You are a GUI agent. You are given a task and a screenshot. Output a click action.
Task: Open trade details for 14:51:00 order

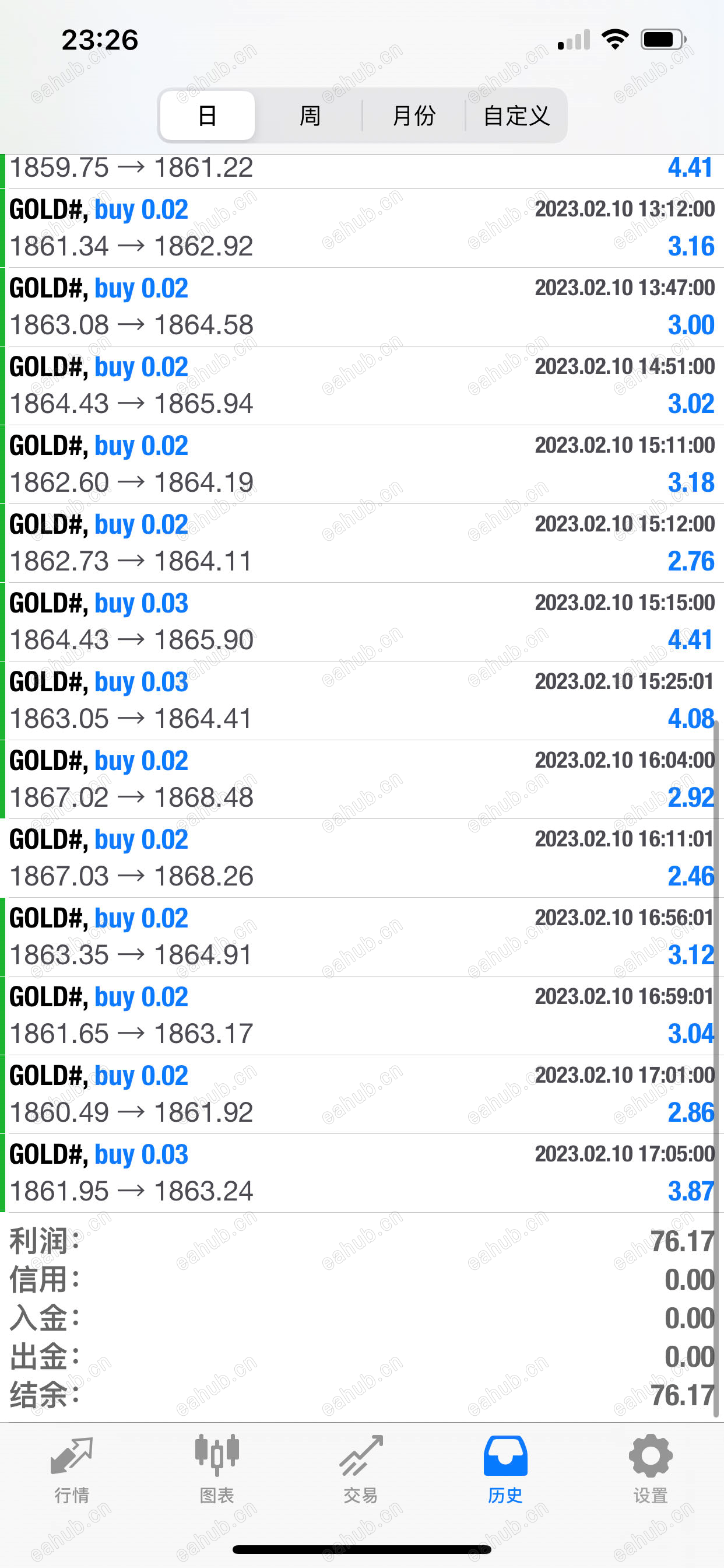pyautogui.click(x=362, y=386)
